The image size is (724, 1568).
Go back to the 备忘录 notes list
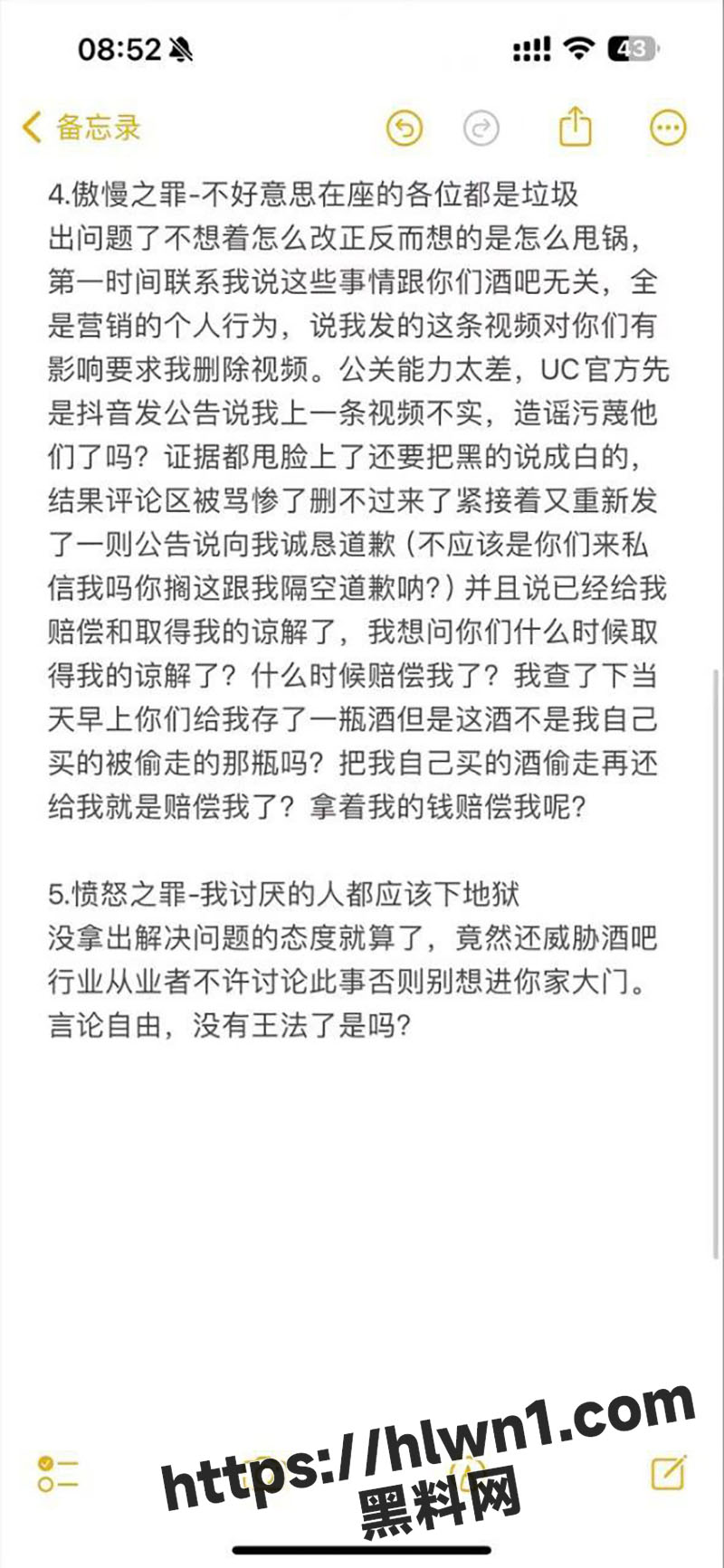[81, 128]
